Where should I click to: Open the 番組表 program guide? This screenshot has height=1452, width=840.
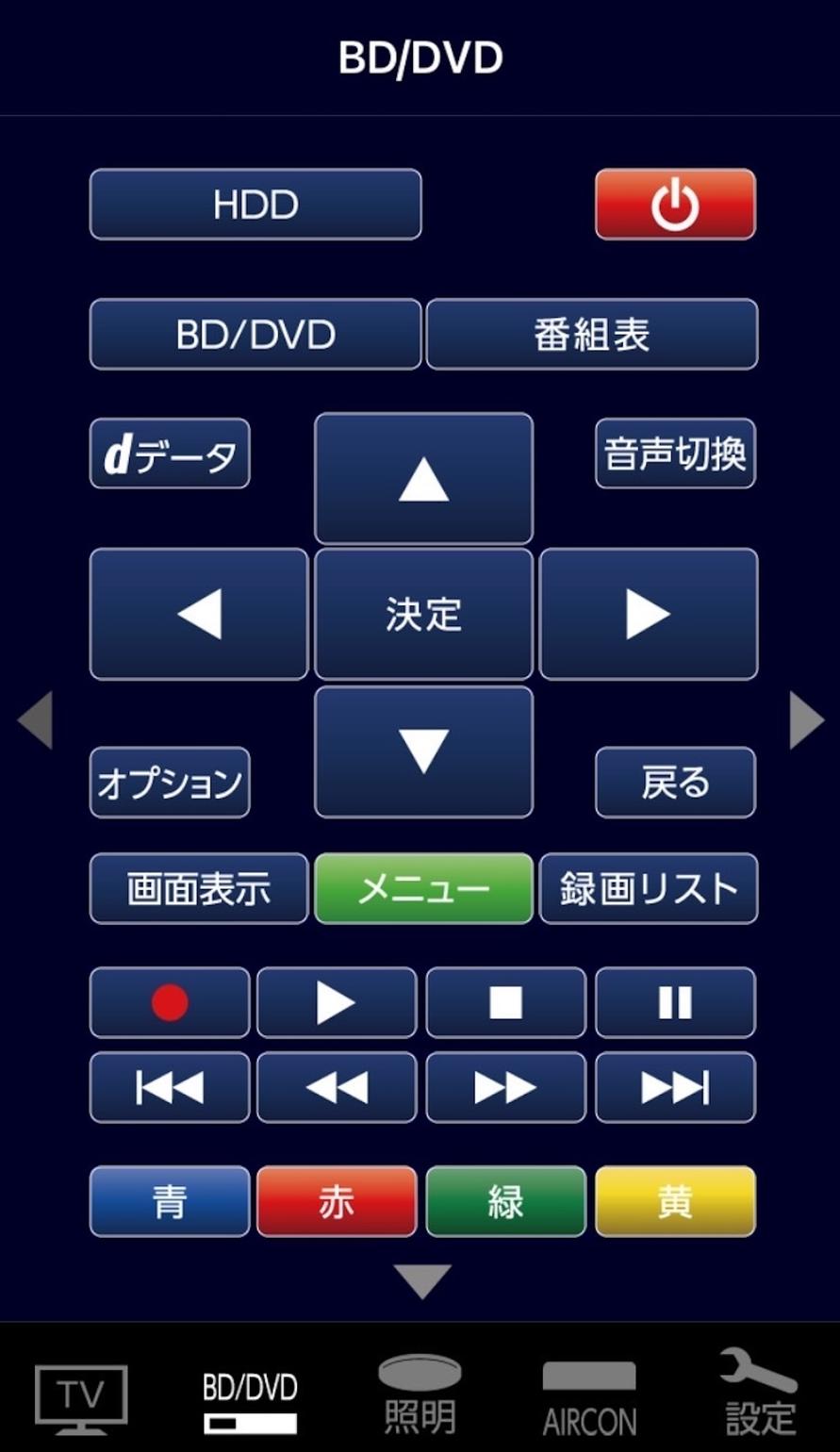[x=592, y=334]
